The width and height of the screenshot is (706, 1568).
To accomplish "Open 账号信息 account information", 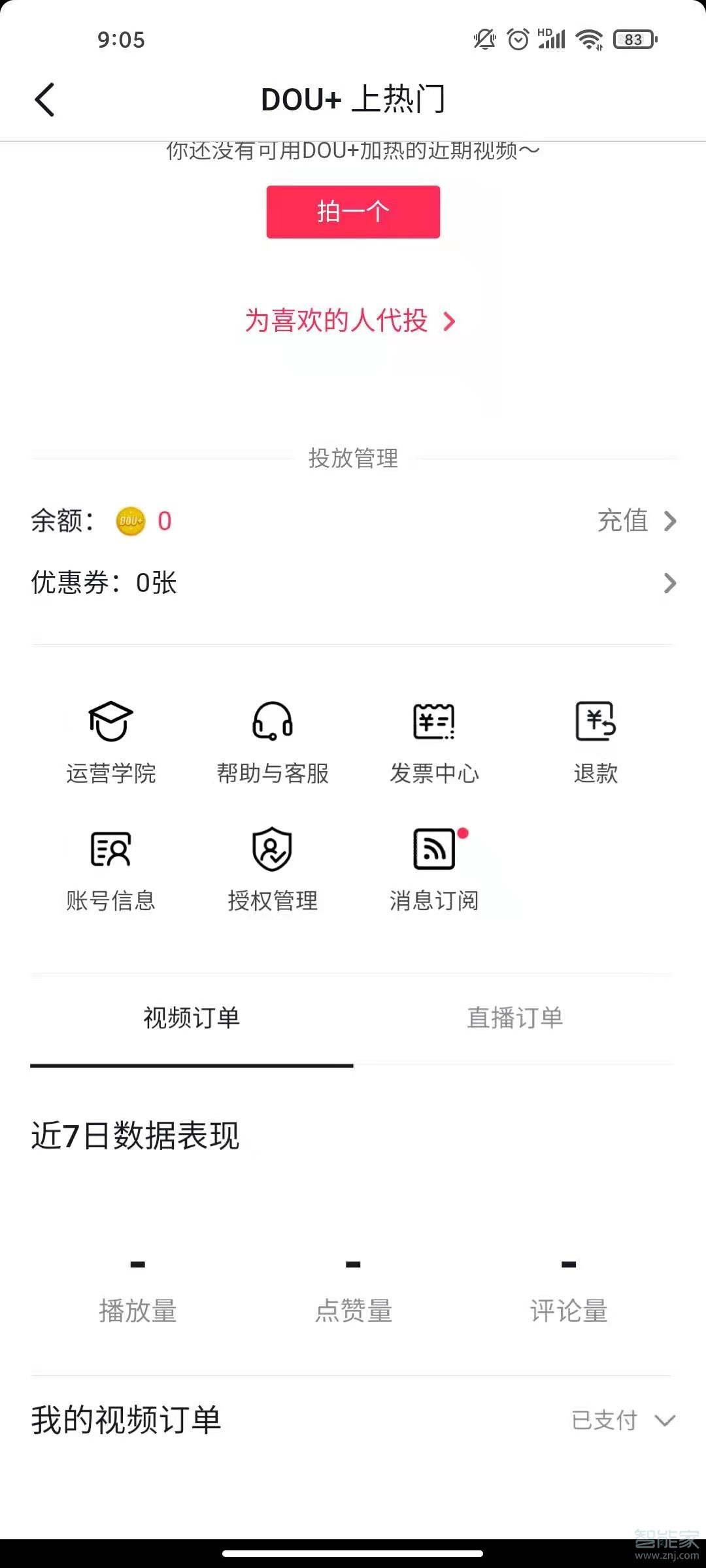I will [111, 866].
